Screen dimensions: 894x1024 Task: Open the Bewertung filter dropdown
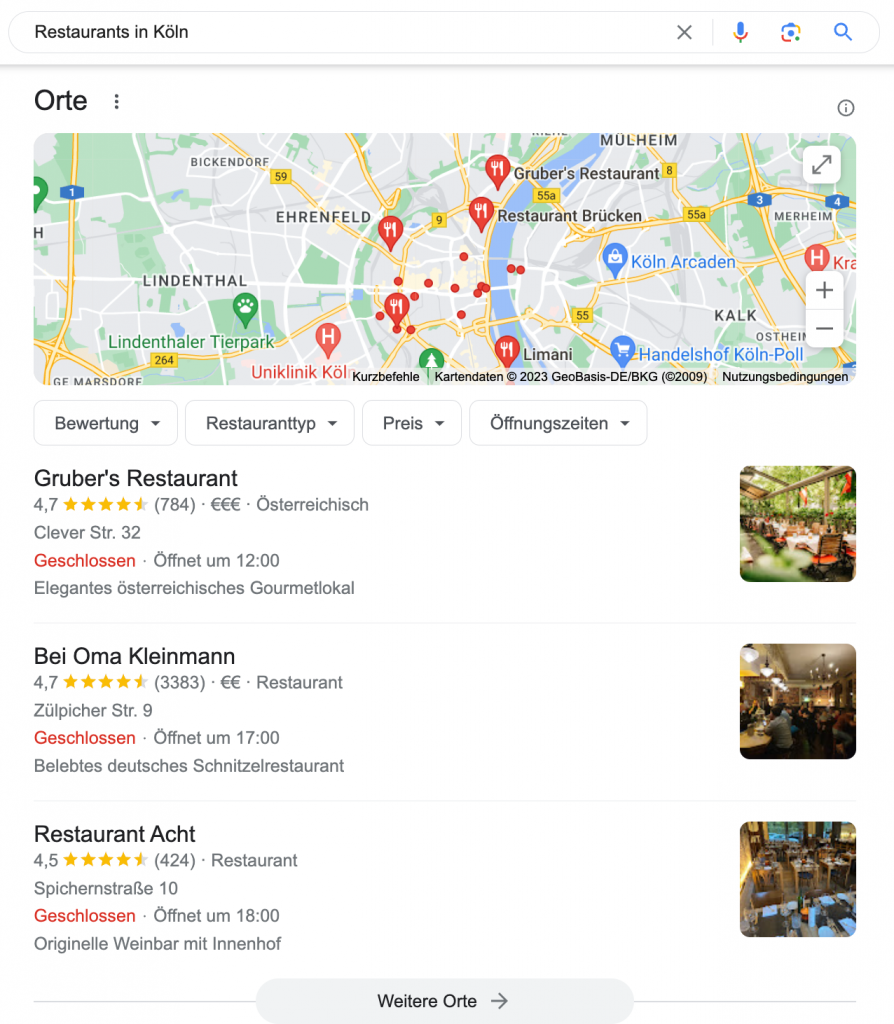[106, 423]
